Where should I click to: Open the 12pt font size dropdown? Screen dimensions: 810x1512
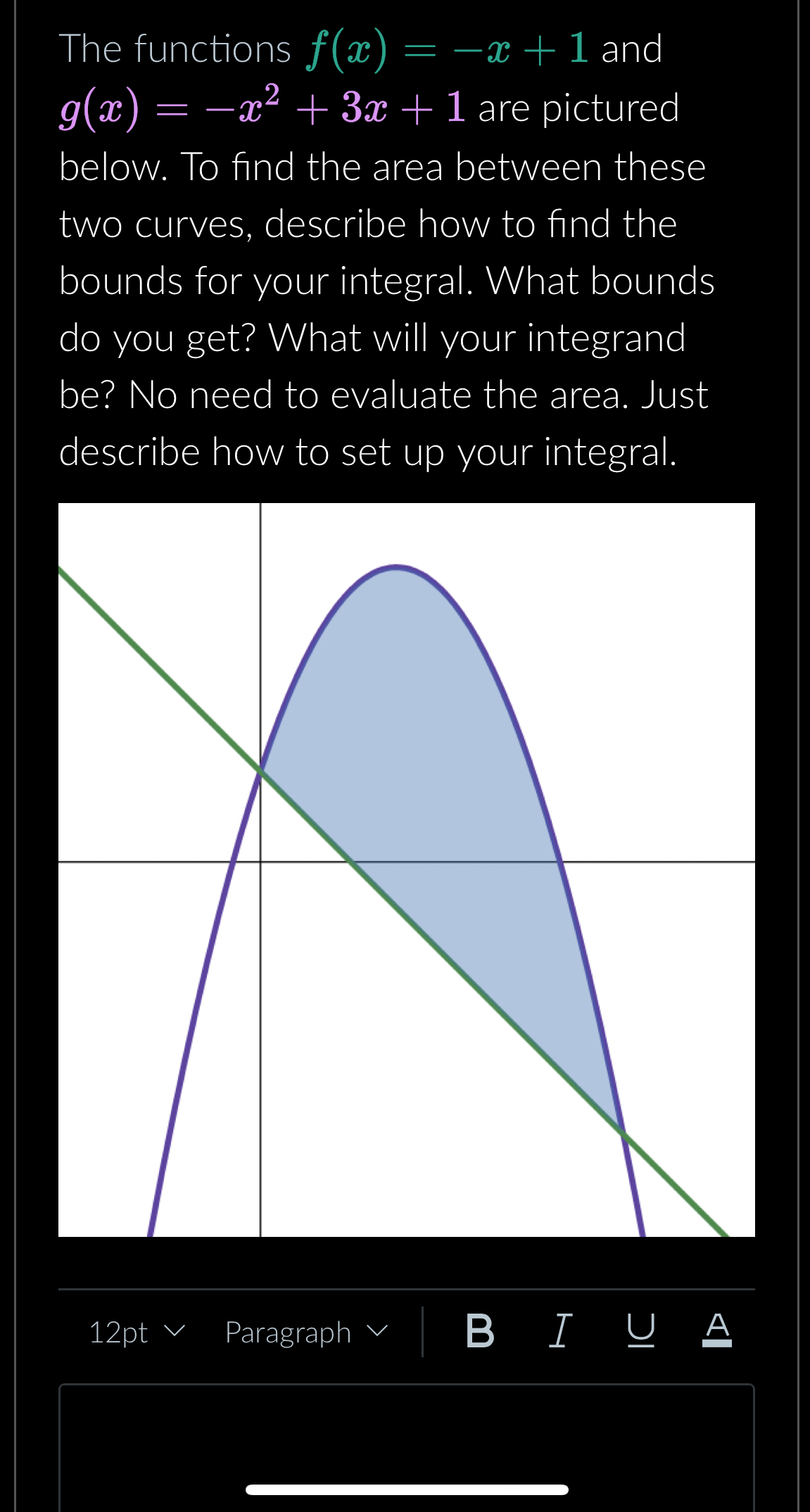click(134, 1332)
